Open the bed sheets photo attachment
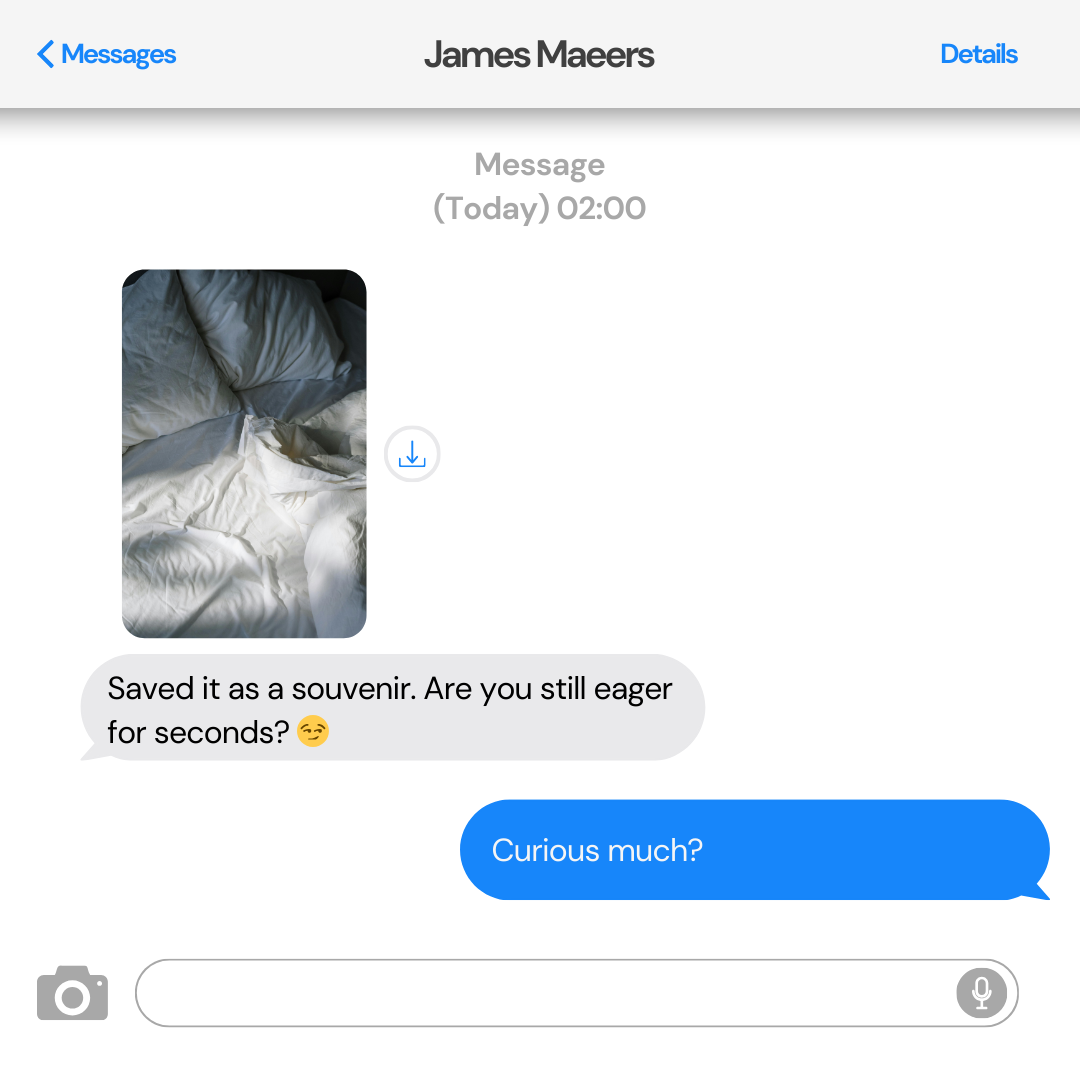Screen dimensions: 1080x1080 [244, 453]
